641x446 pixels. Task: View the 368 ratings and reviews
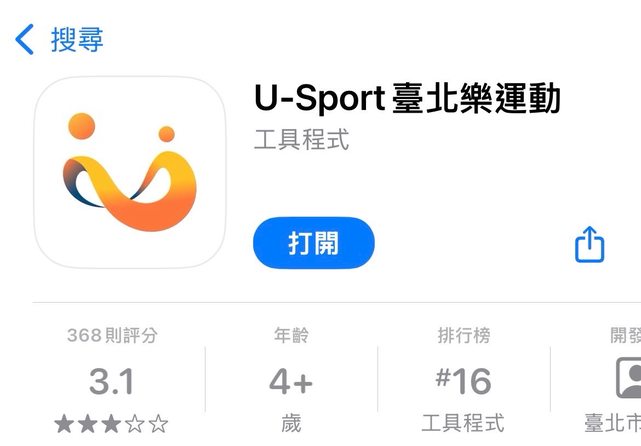(x=111, y=380)
